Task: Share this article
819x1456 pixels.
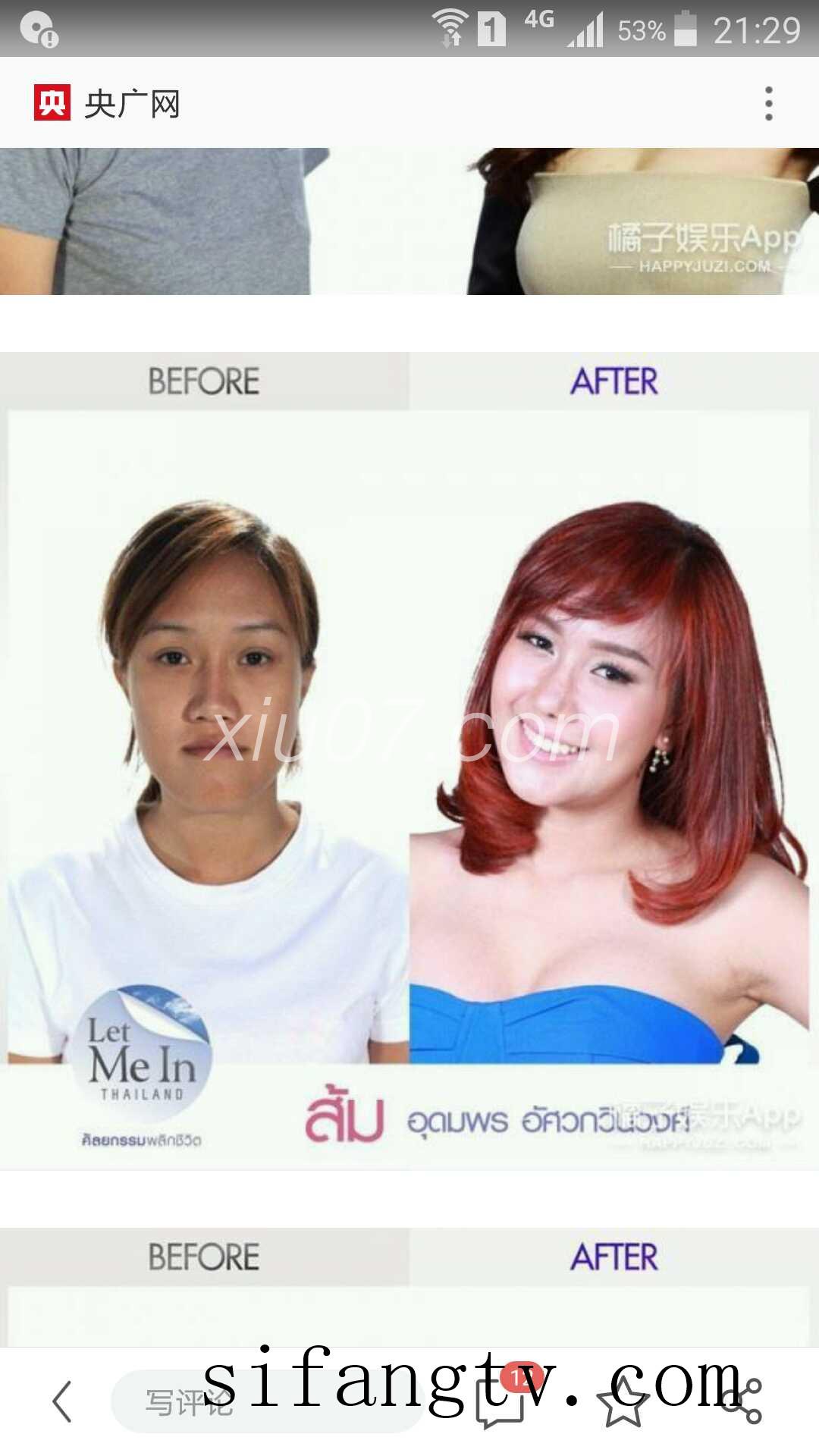Action: 743,1401
